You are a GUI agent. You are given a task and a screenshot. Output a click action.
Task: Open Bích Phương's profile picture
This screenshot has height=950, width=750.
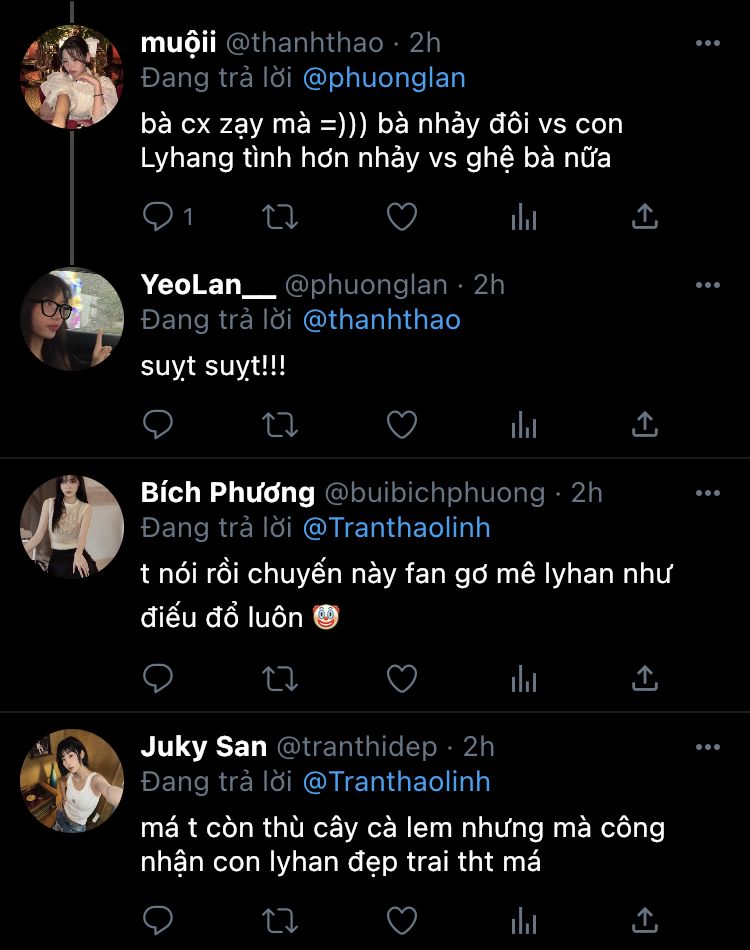click(72, 527)
